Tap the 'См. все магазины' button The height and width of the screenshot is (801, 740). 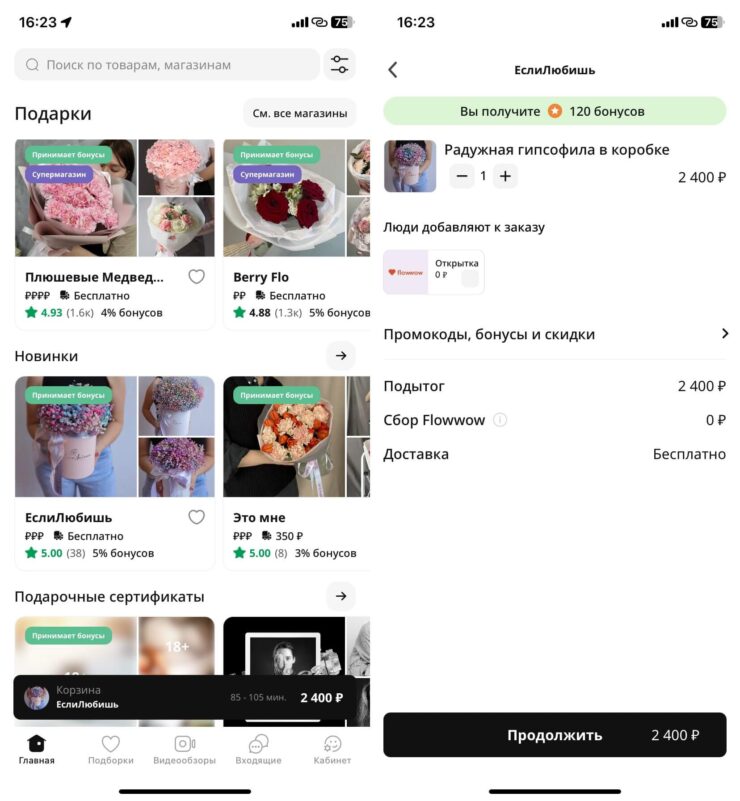(299, 113)
